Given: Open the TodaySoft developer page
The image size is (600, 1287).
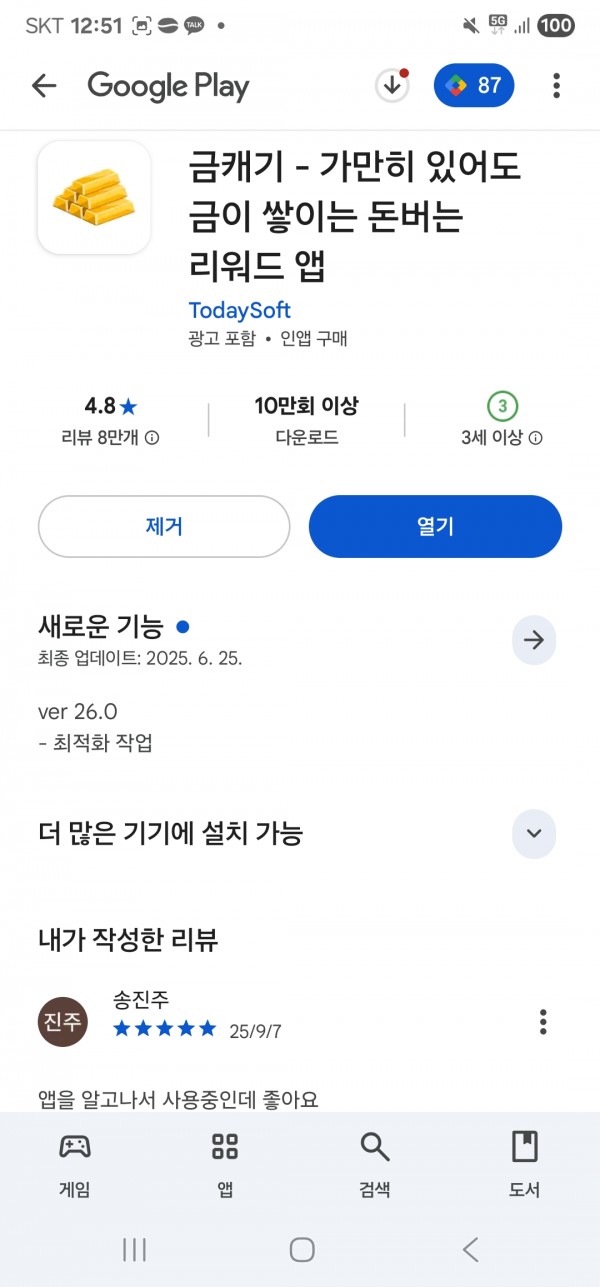Looking at the screenshot, I should [240, 309].
